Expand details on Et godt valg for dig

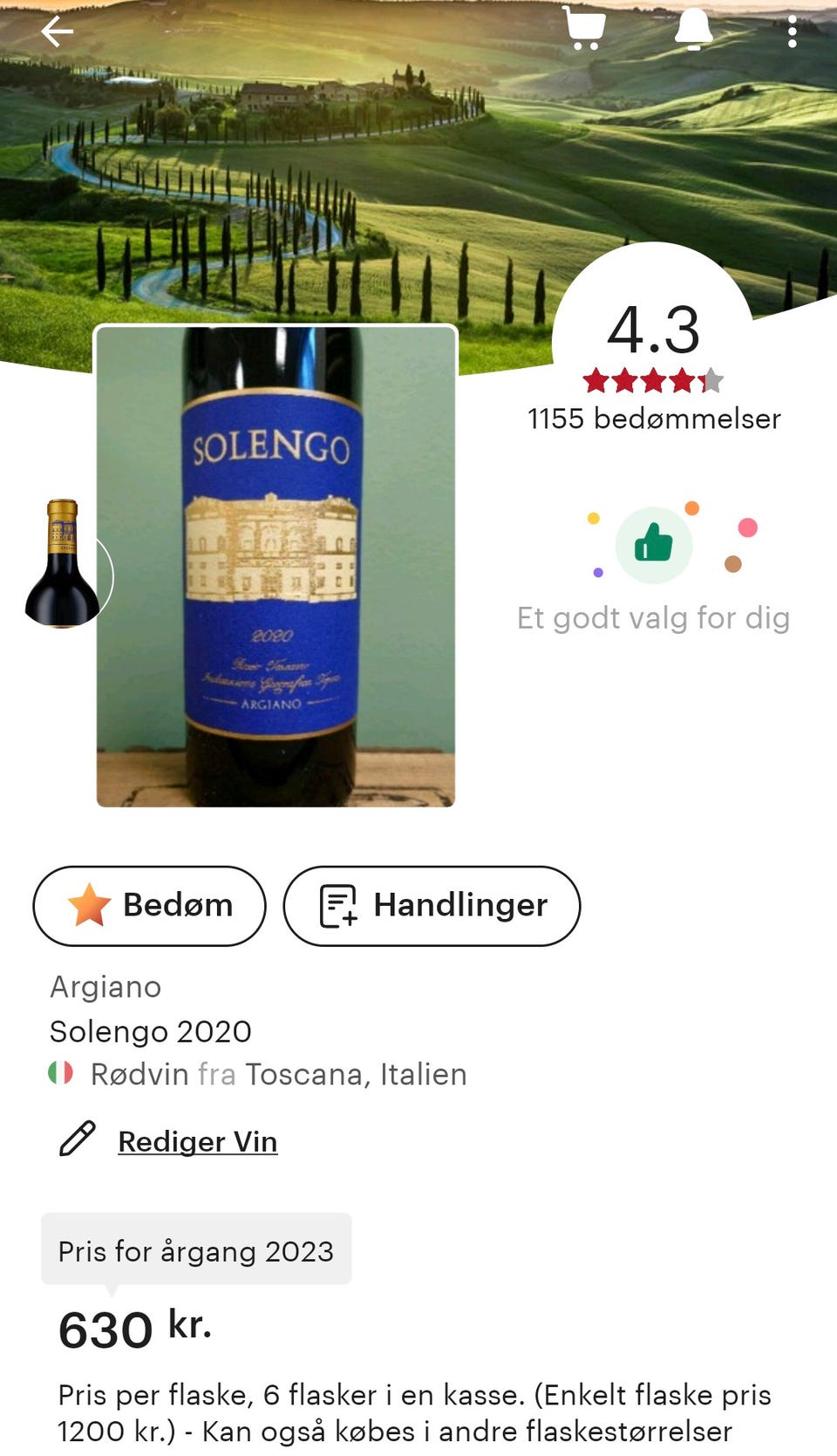654,617
